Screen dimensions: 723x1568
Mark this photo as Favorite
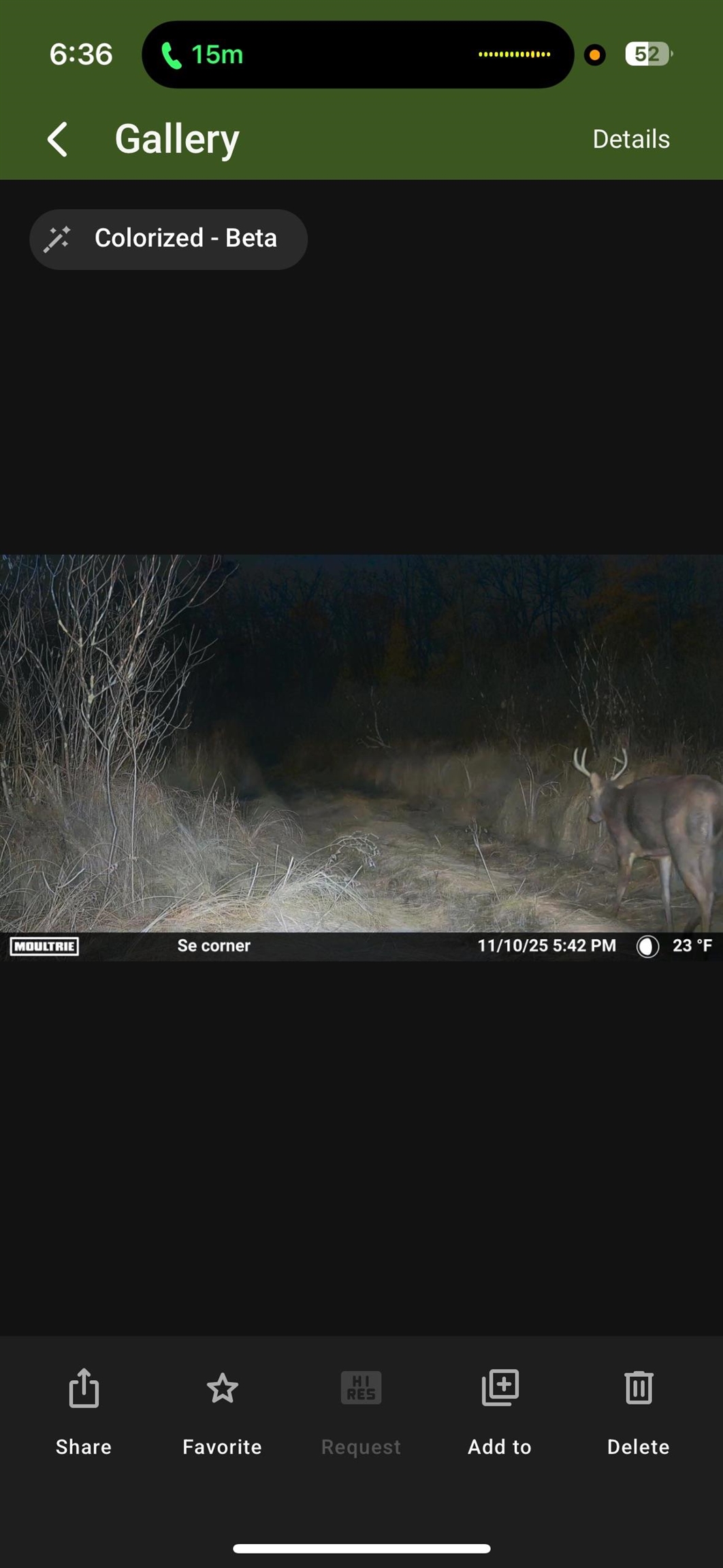(x=222, y=1411)
